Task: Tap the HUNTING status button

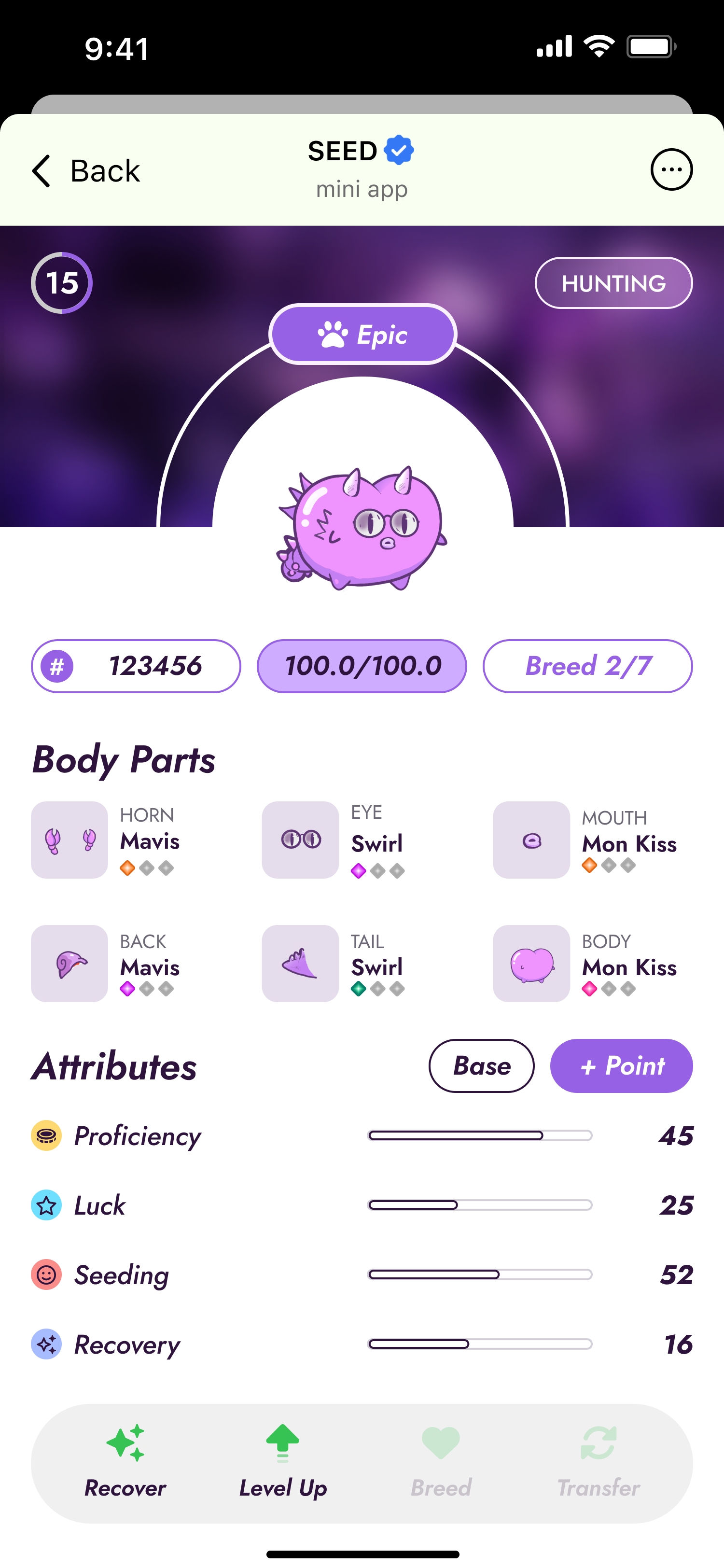Action: pyautogui.click(x=613, y=284)
